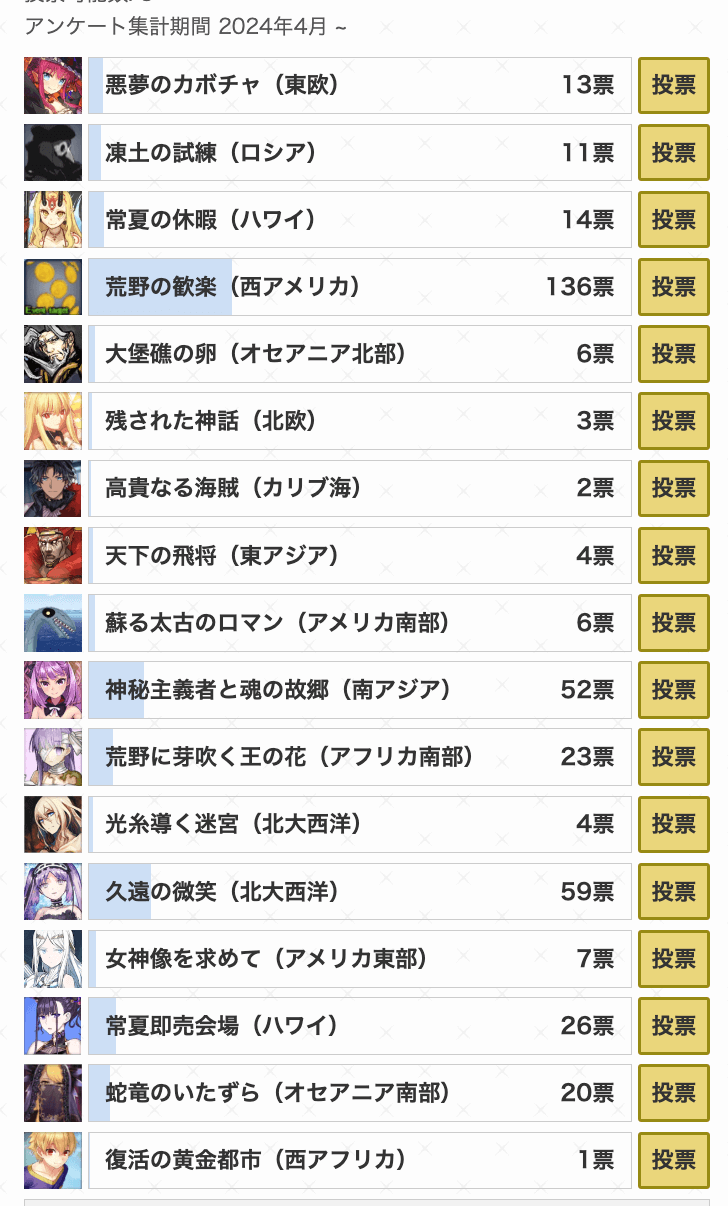Cast a vote for 常夏の休暇（ハワイ）
Screen dimensions: 728x1206
[x=674, y=219]
